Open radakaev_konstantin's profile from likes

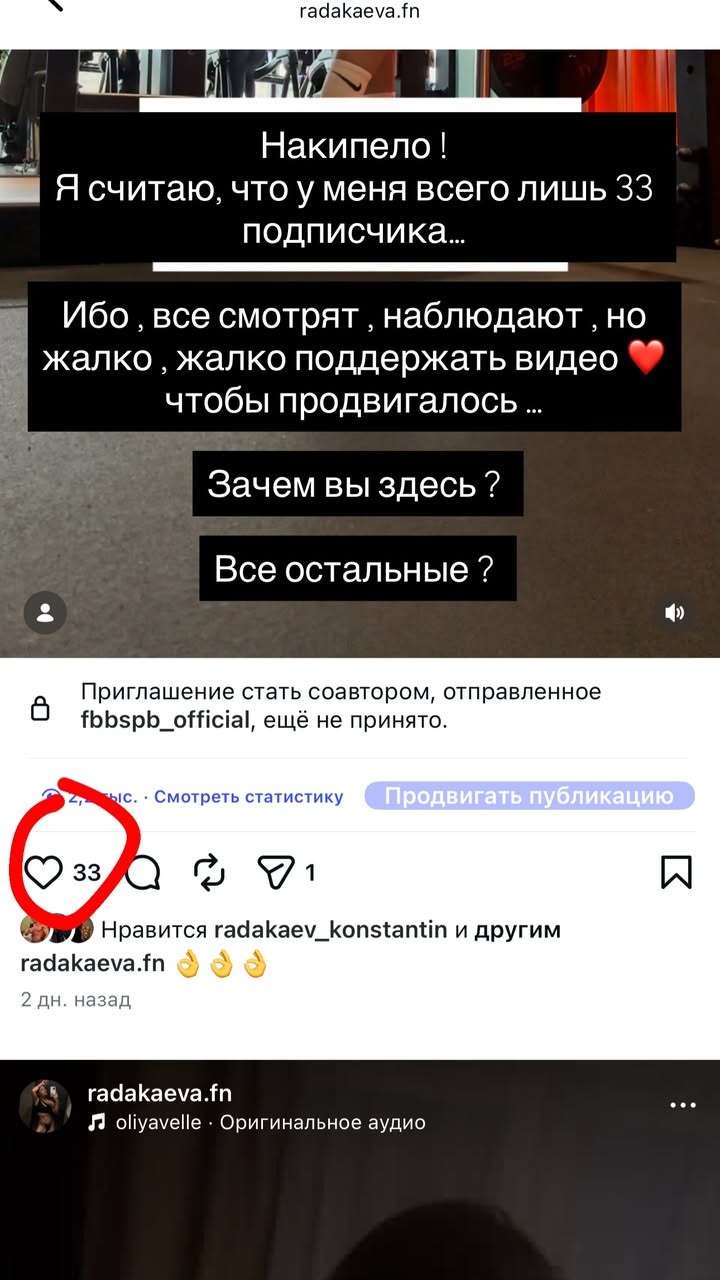point(331,930)
